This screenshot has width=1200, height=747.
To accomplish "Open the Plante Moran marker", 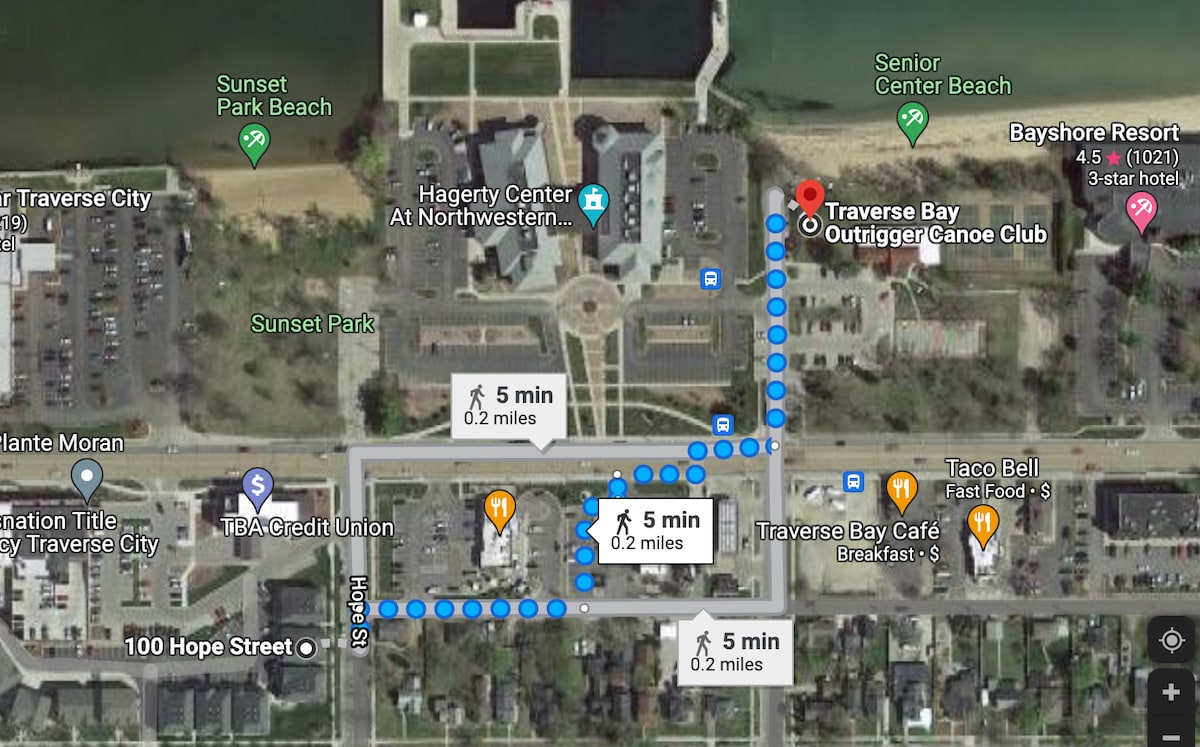I will 87,479.
